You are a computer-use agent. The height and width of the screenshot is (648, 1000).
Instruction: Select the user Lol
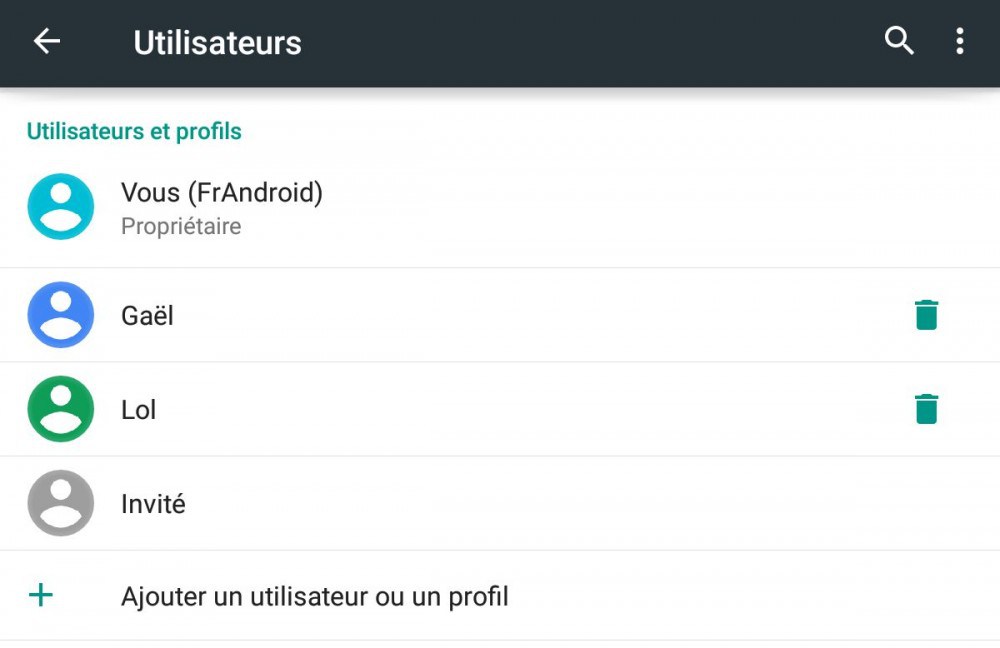pos(139,410)
